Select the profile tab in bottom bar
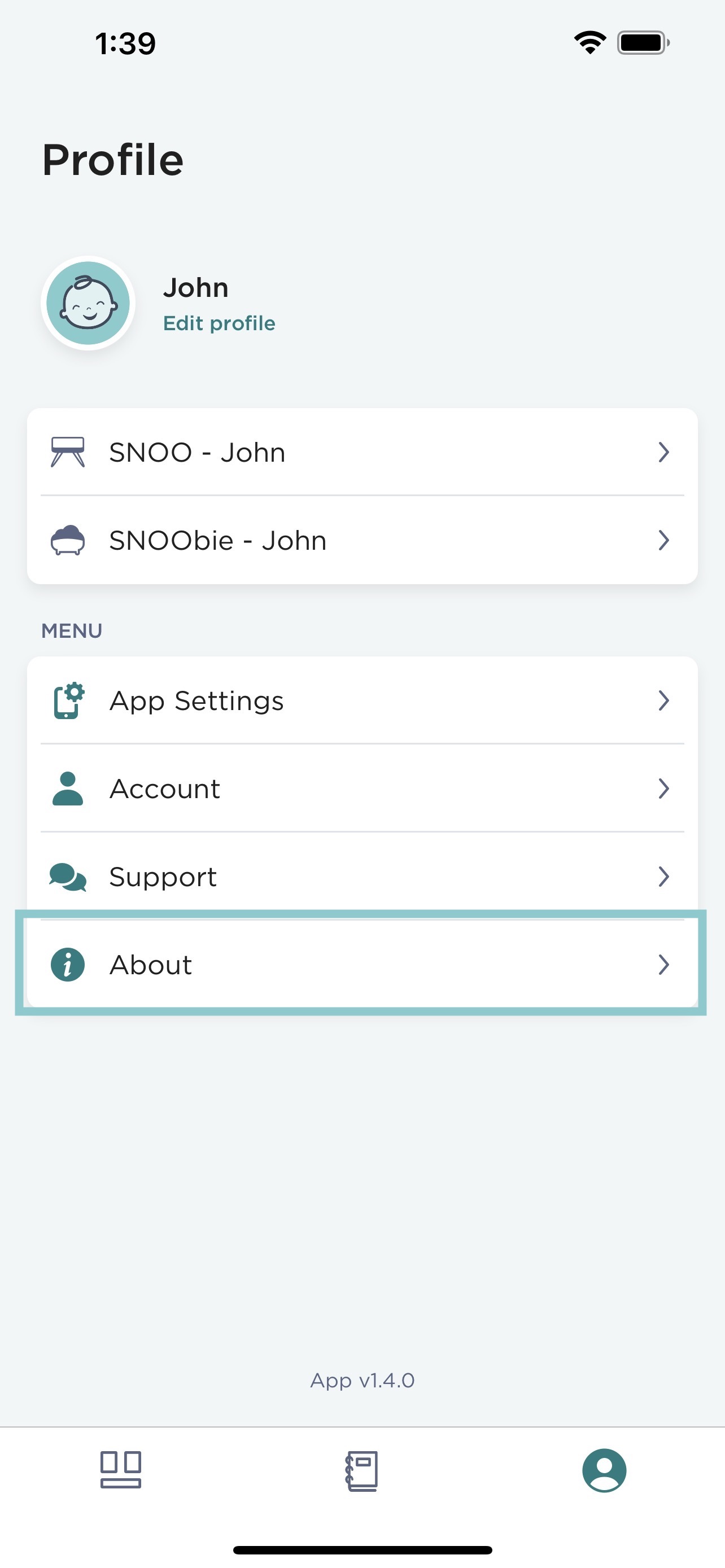Viewport: 725px width, 1568px height. coord(604,1470)
